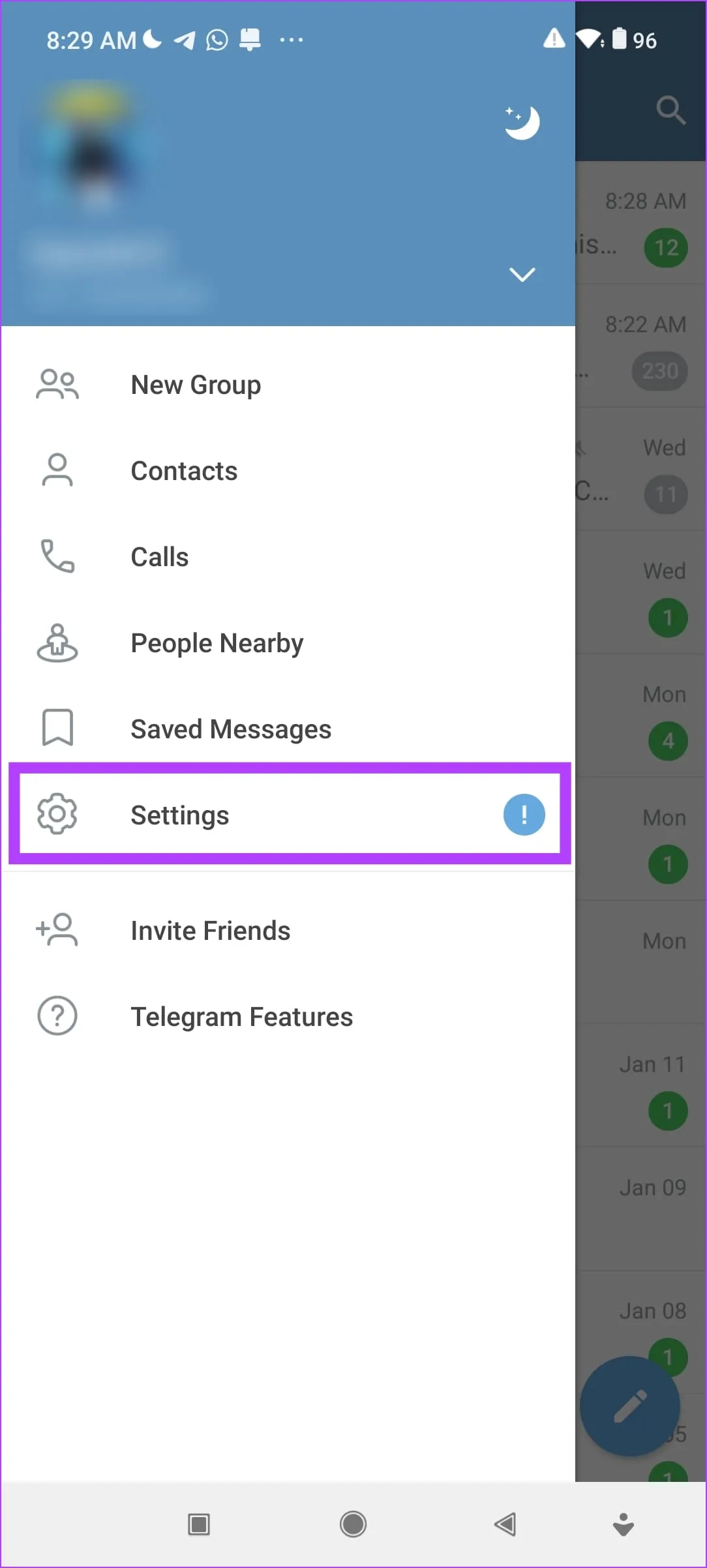This screenshot has height=1568, width=707.
Task: Open People Nearby
Action: [217, 643]
